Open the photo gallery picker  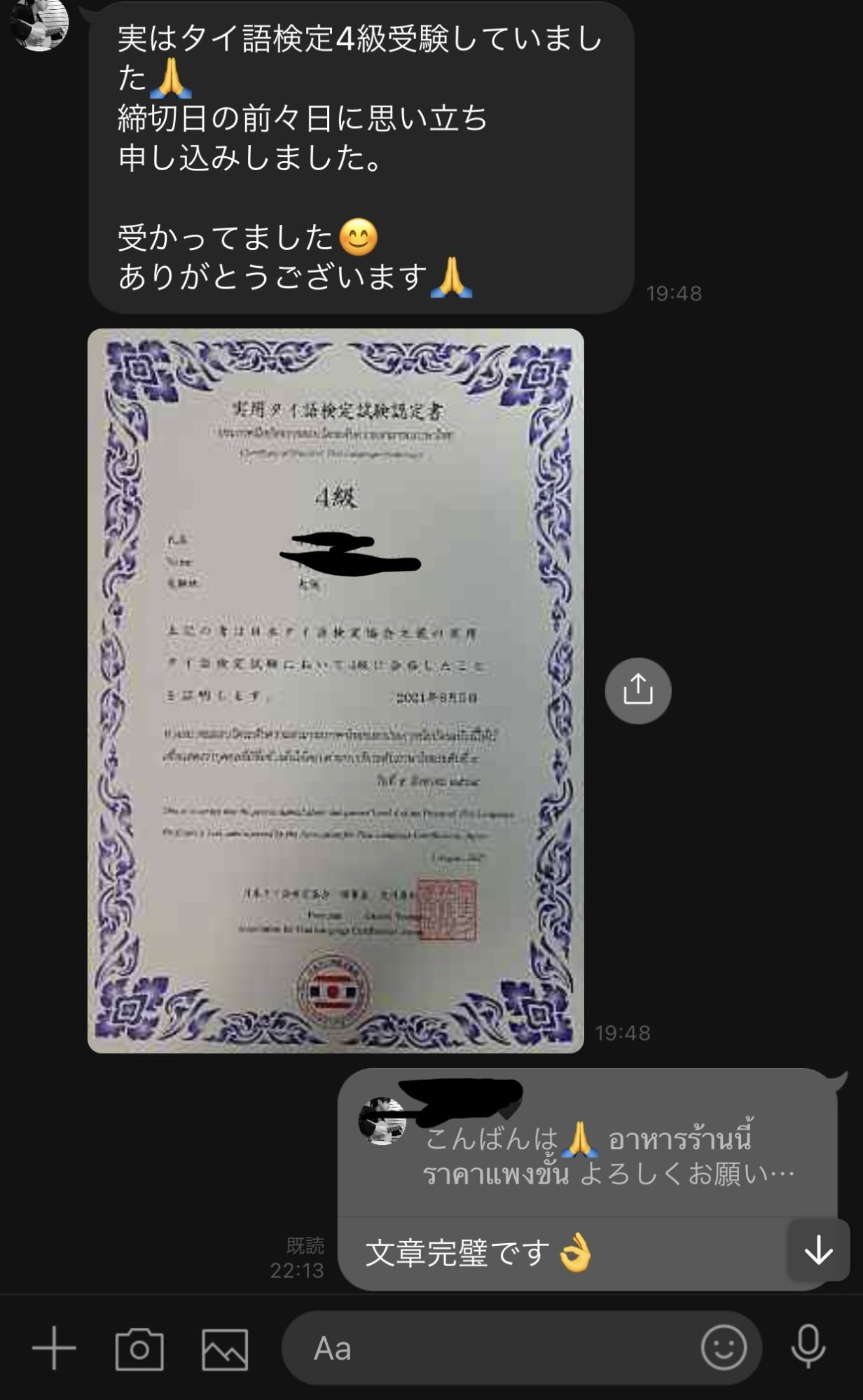(225, 1348)
